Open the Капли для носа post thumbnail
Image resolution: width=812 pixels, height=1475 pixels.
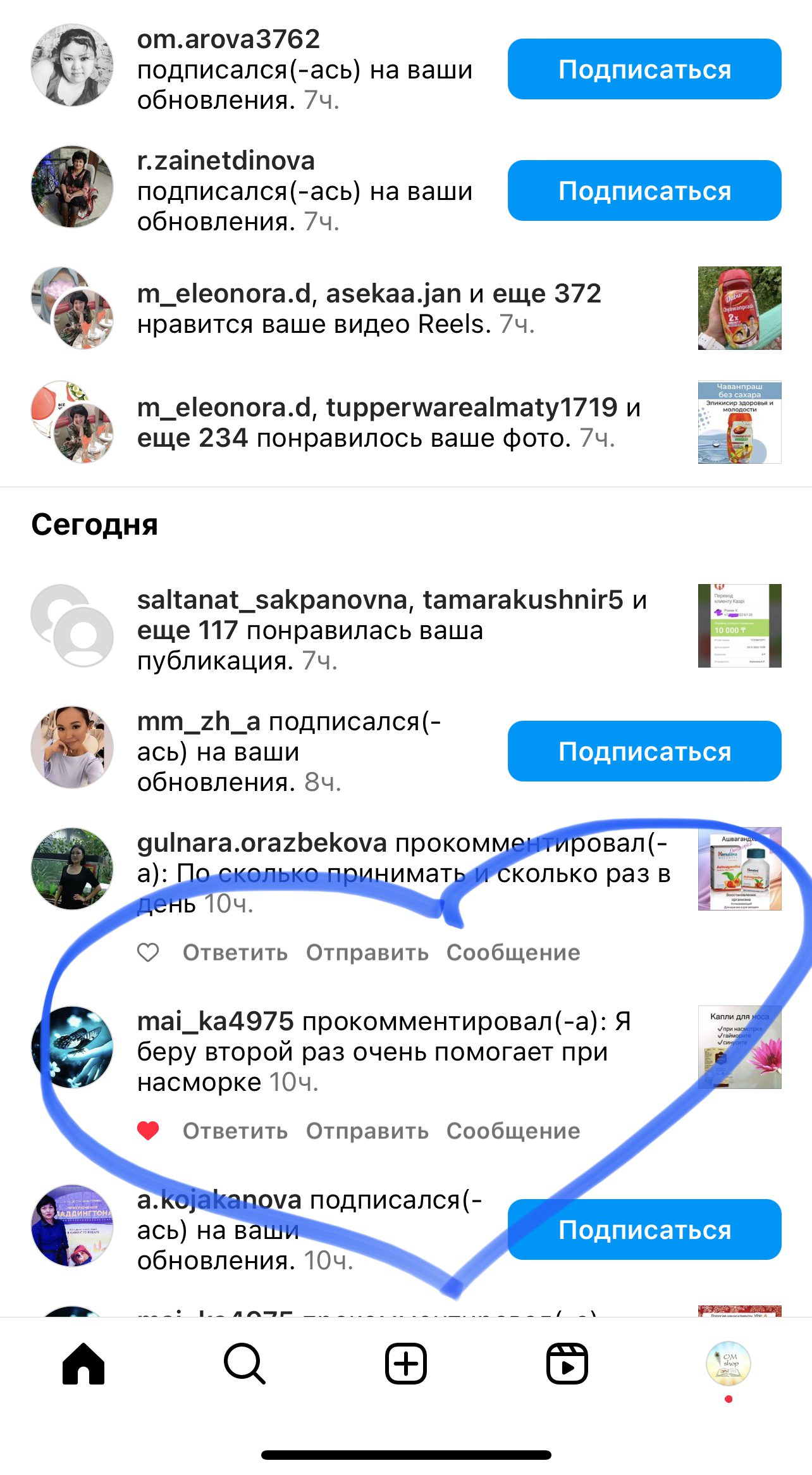point(739,1047)
